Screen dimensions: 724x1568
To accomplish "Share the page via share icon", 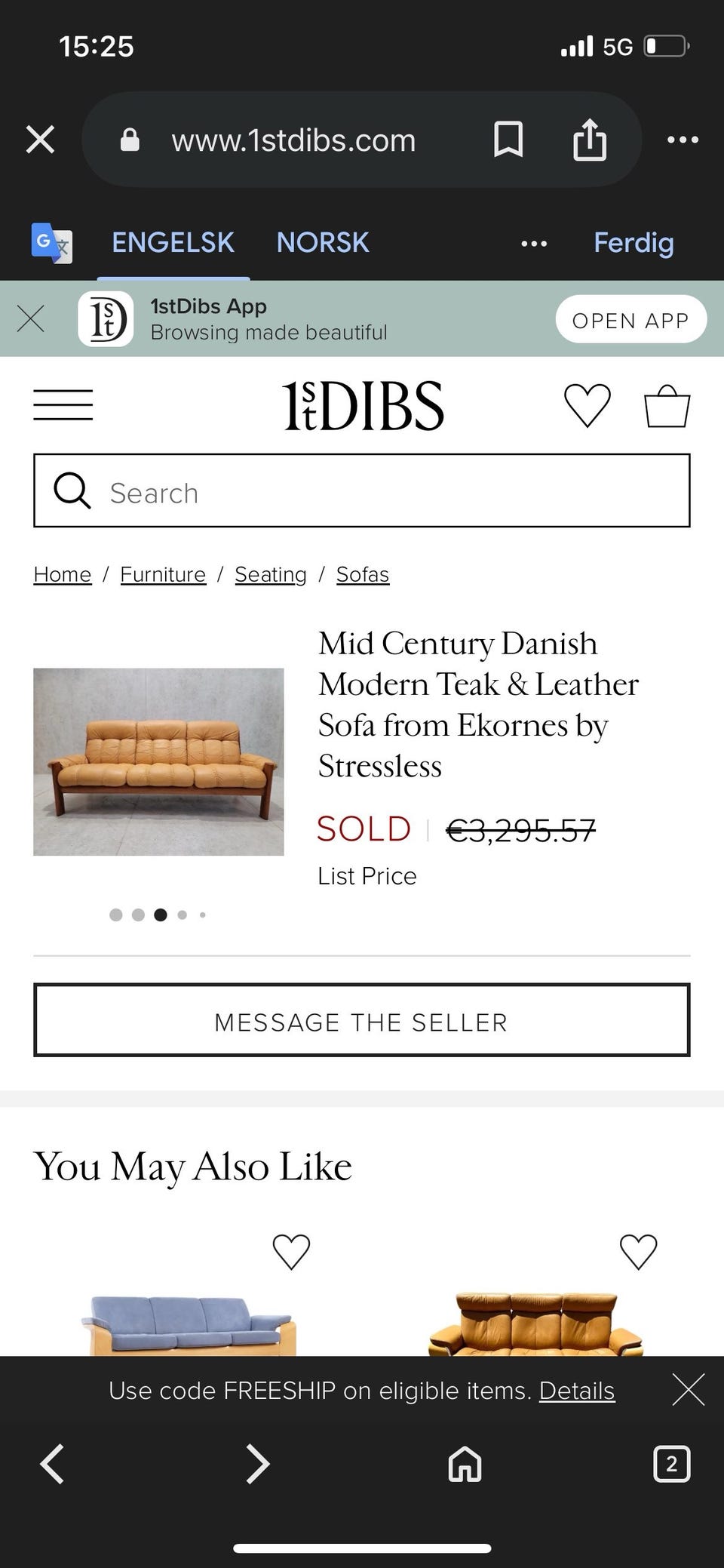I will (590, 140).
